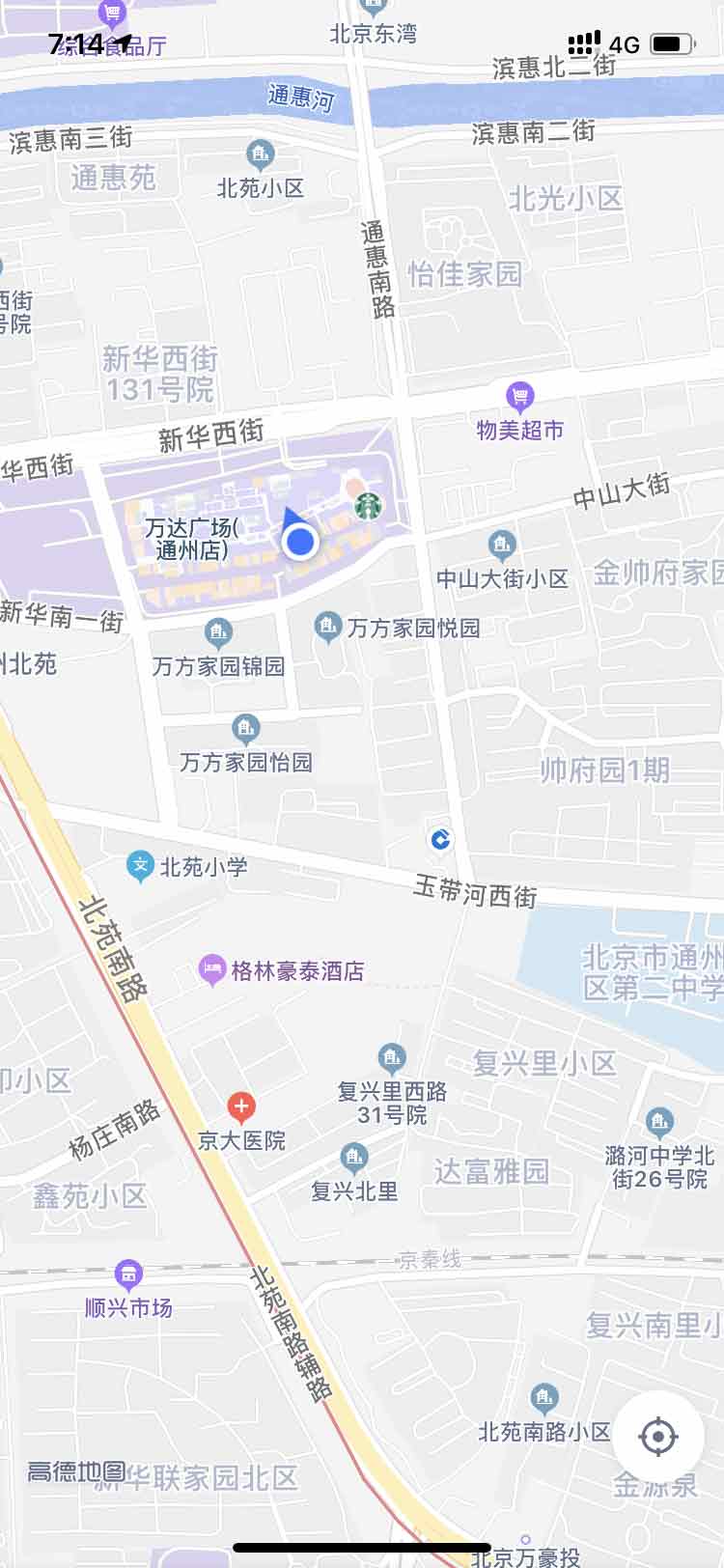Select the 万方家园悦园 residential marker
724x1568 pixels.
[328, 627]
